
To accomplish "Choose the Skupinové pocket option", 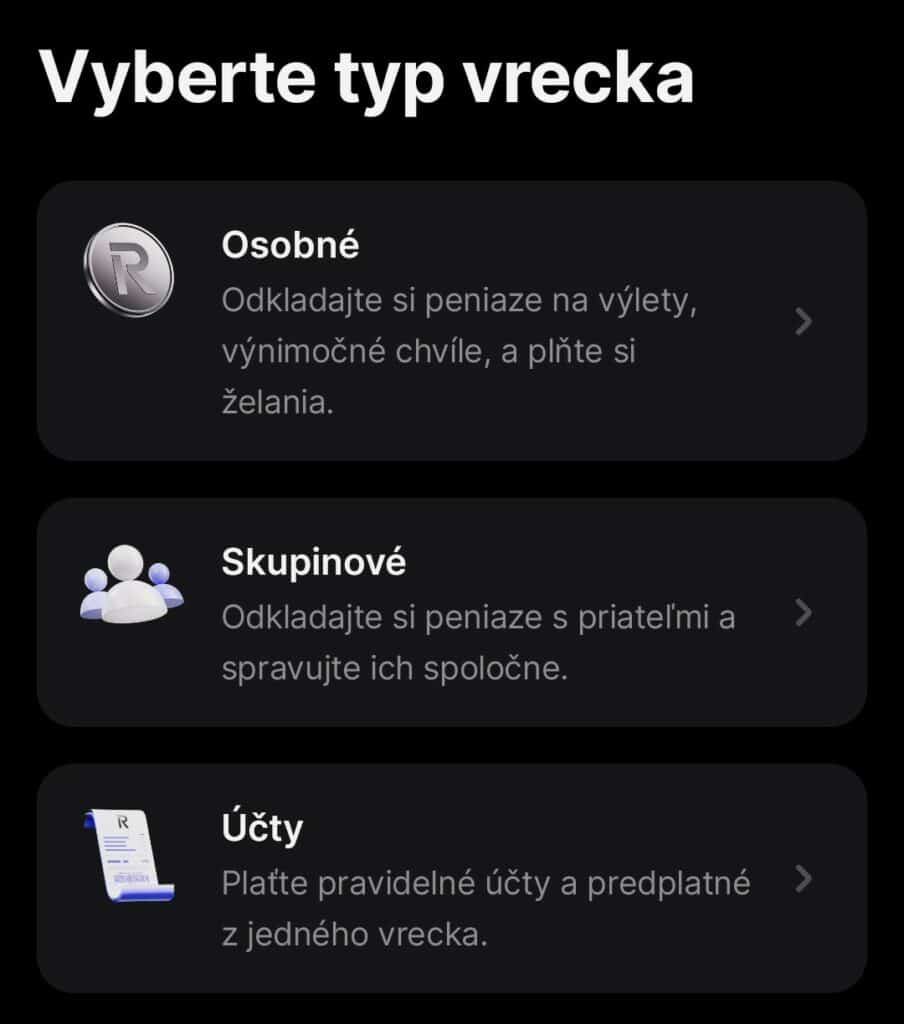I will click(451, 611).
